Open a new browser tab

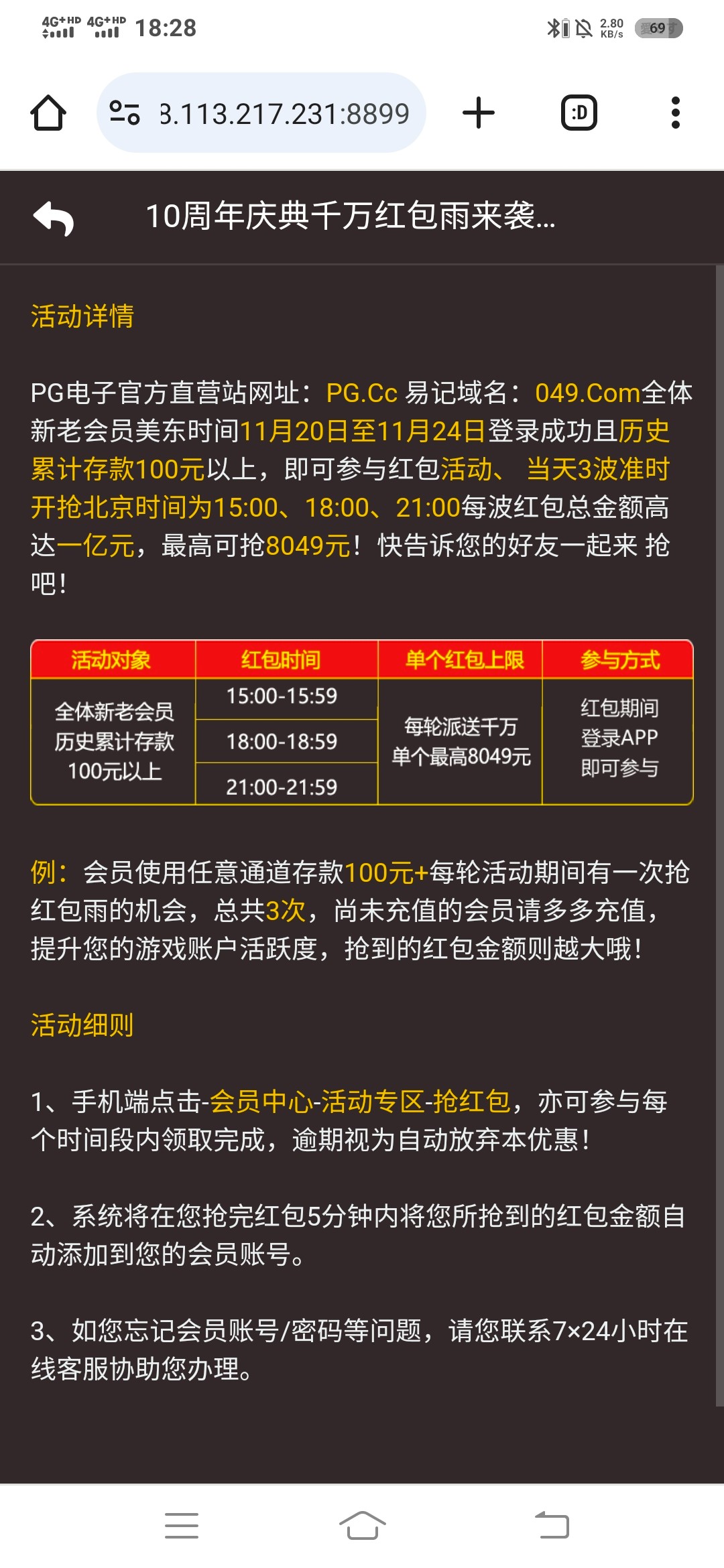click(x=479, y=113)
